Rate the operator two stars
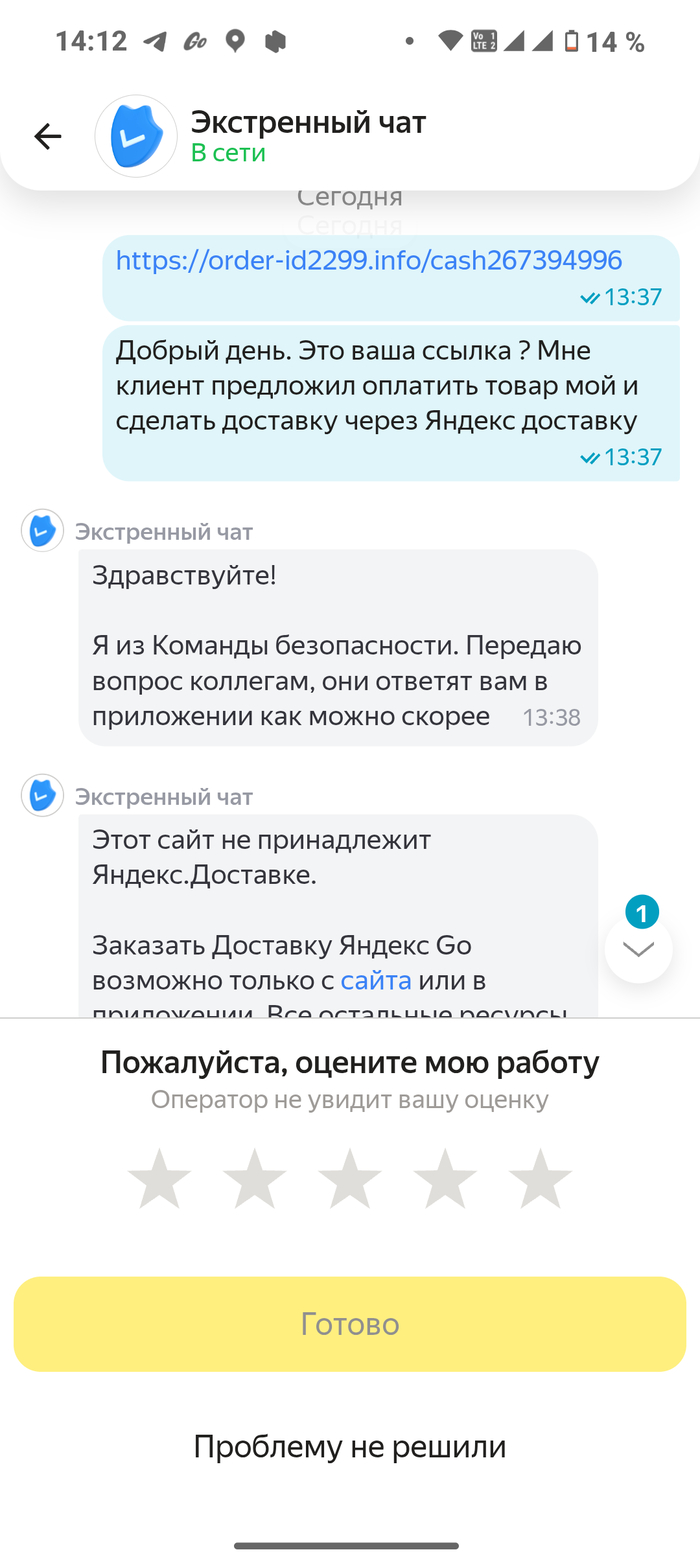Image resolution: width=700 pixels, height=1563 pixels. 255,1179
